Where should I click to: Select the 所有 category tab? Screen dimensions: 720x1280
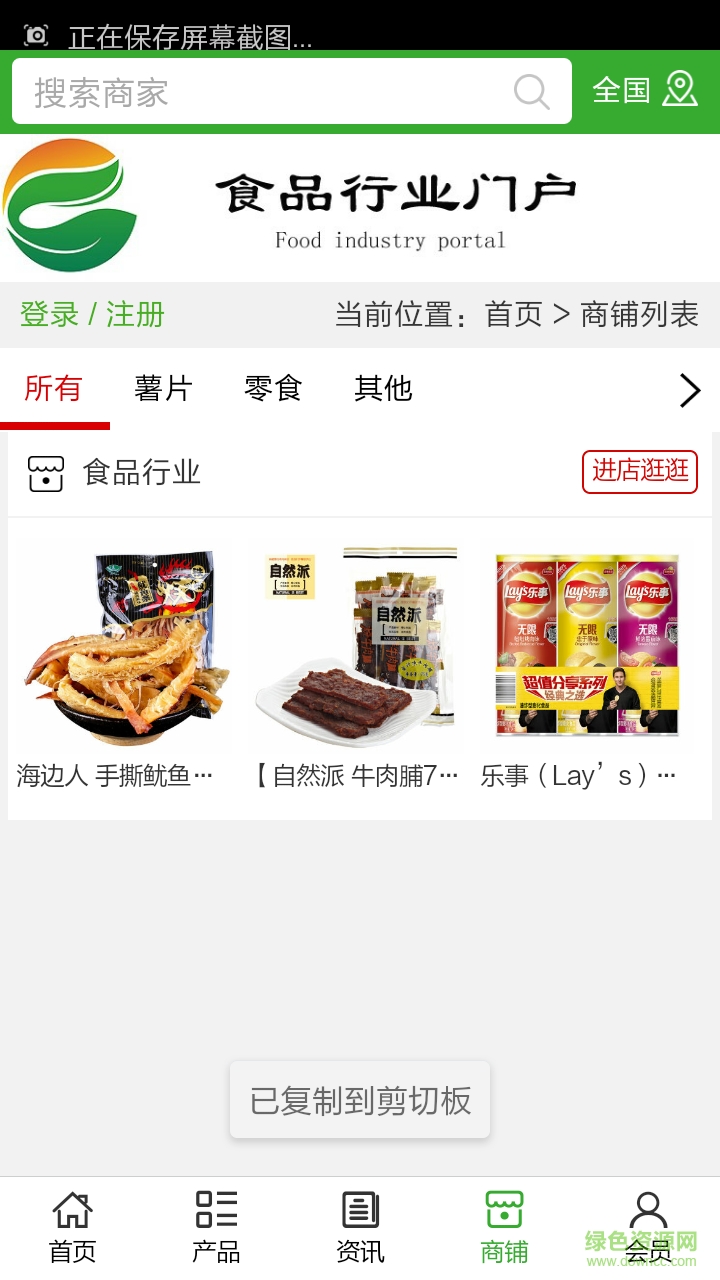[x=54, y=388]
